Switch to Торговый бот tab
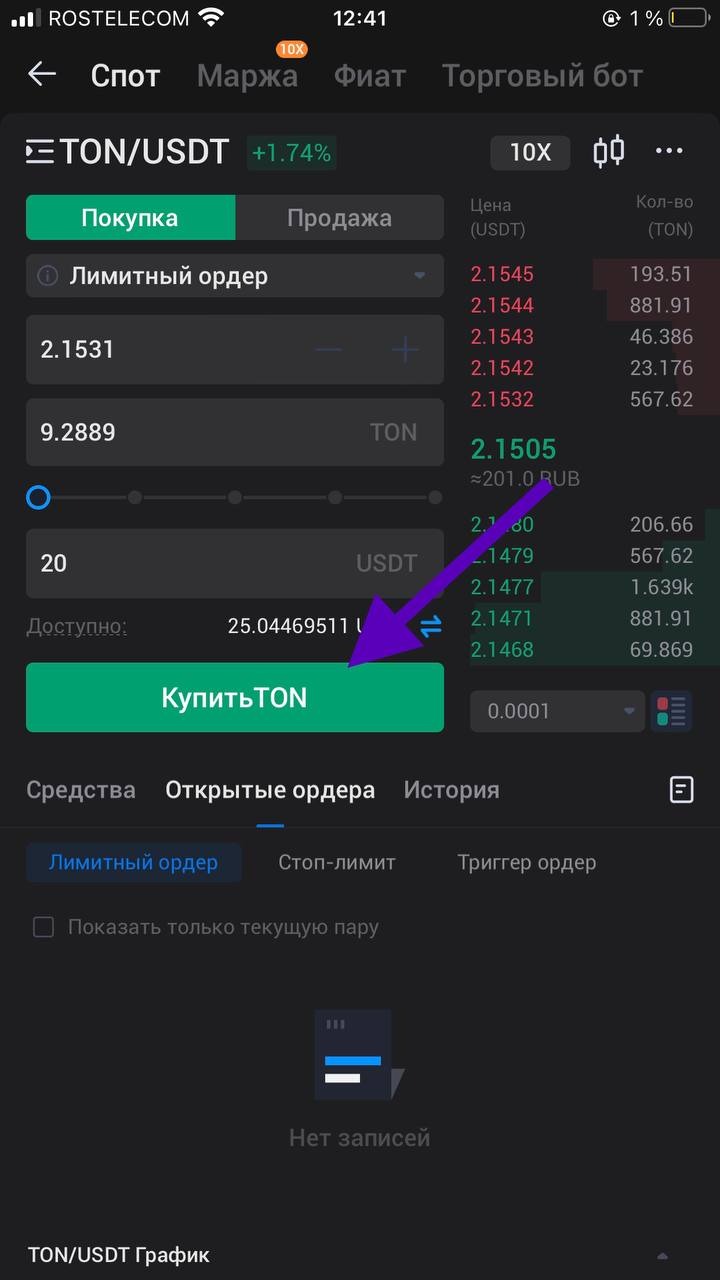The height and width of the screenshot is (1280, 720). click(x=542, y=76)
